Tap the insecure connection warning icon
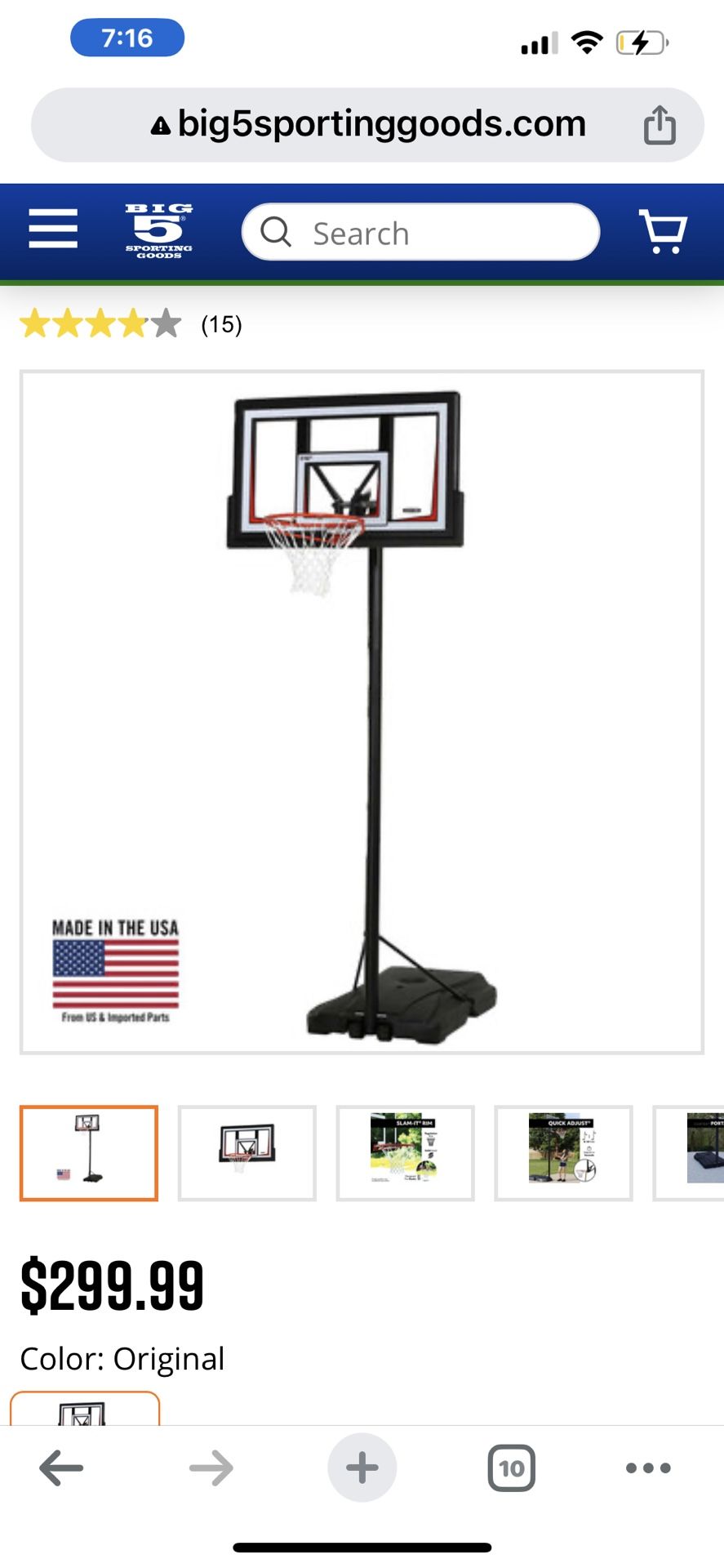The width and height of the screenshot is (724, 1568). (x=160, y=123)
